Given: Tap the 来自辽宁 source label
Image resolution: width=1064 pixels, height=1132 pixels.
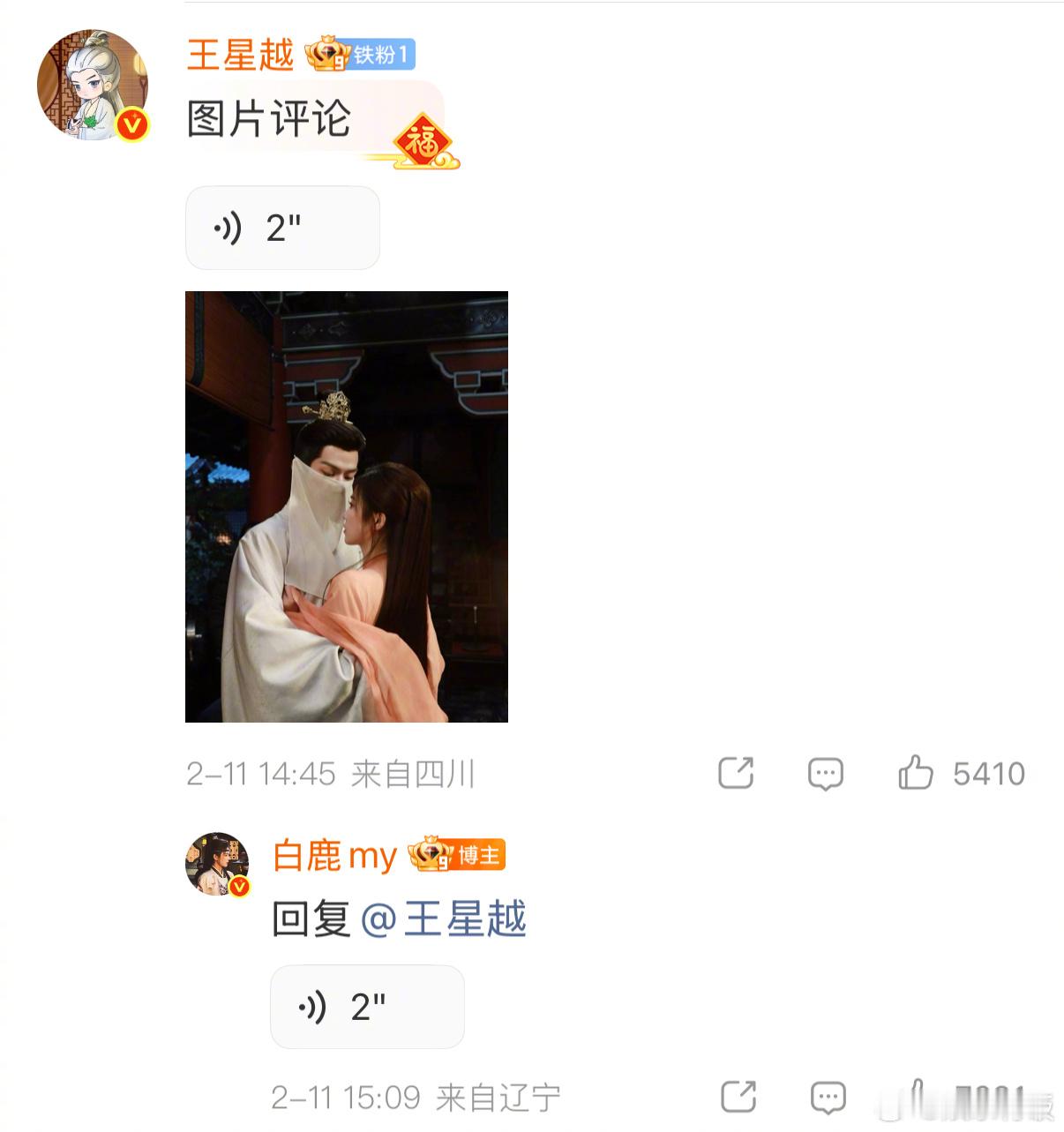Looking at the screenshot, I should [x=498, y=1097].
